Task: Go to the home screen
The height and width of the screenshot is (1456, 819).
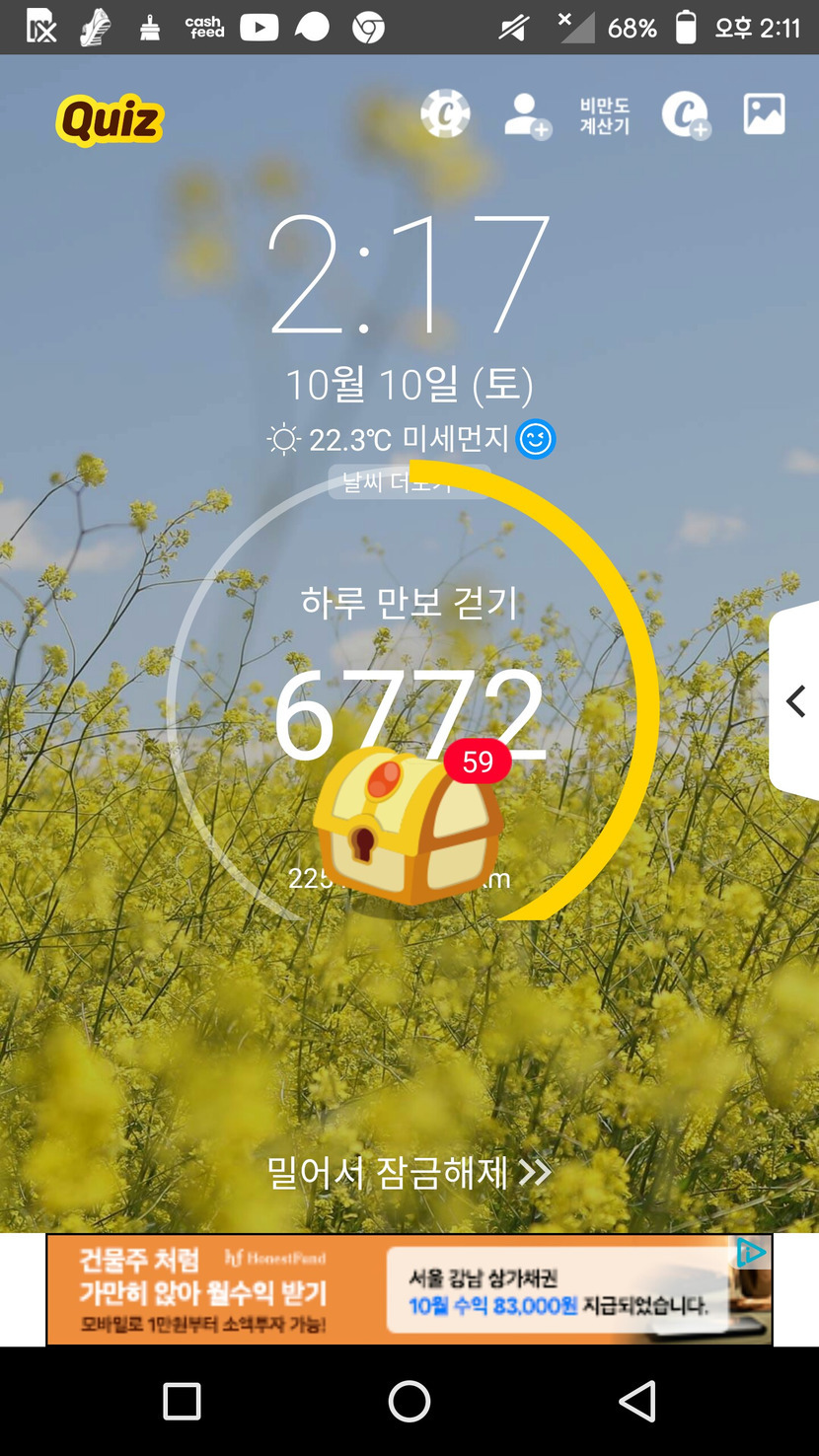Action: [x=409, y=1401]
